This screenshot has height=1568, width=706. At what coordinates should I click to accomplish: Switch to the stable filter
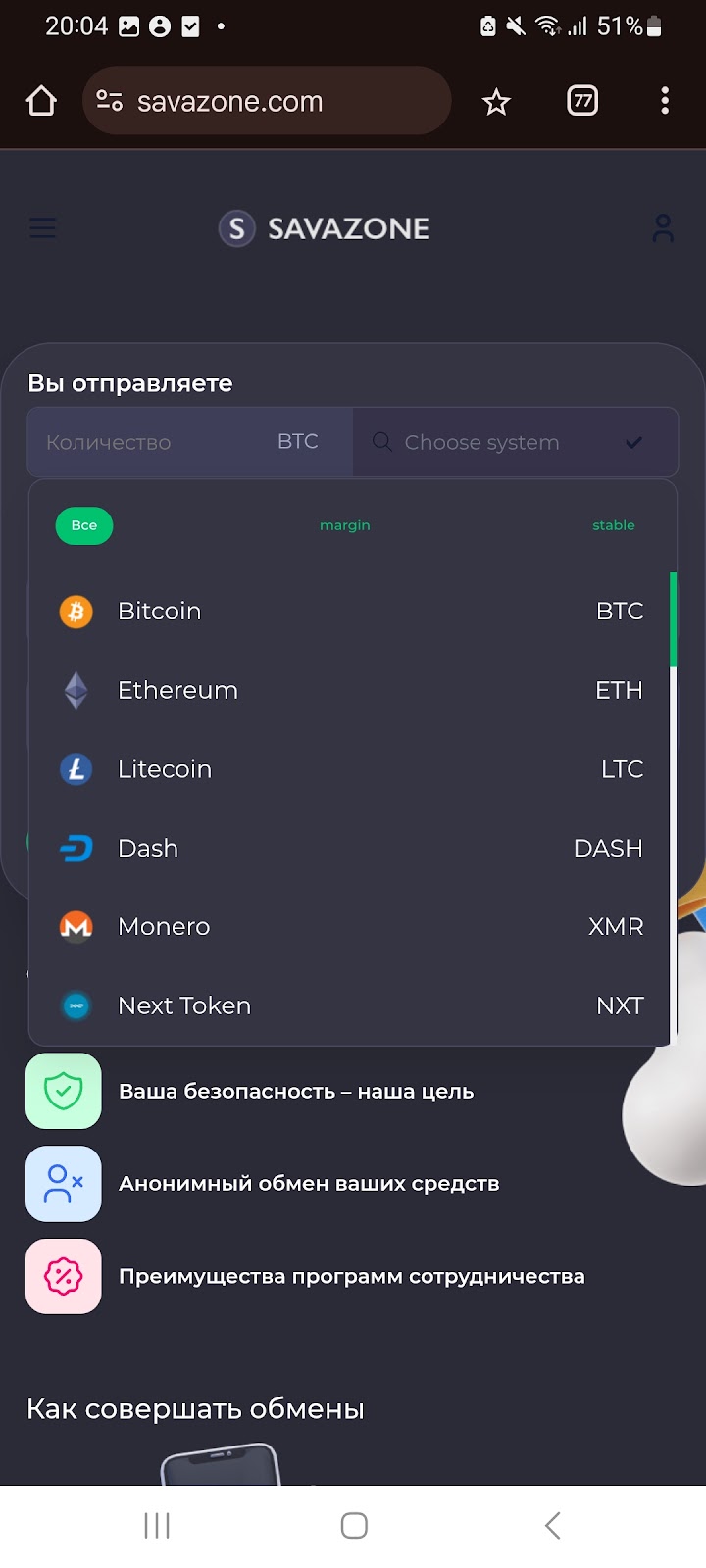tap(613, 525)
